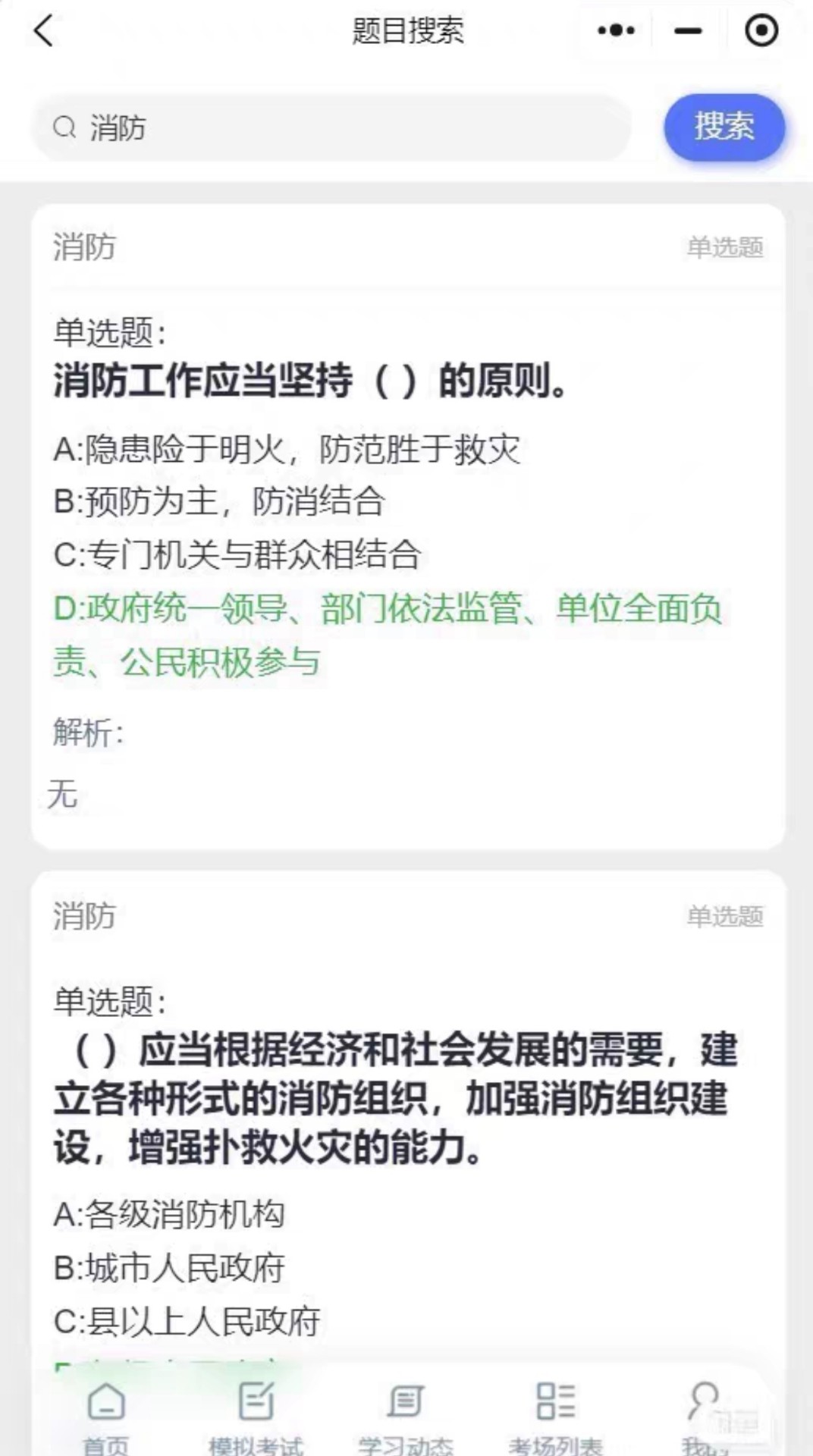Image resolution: width=813 pixels, height=1456 pixels.
Task: Minimize the mini program
Action: coord(688,31)
